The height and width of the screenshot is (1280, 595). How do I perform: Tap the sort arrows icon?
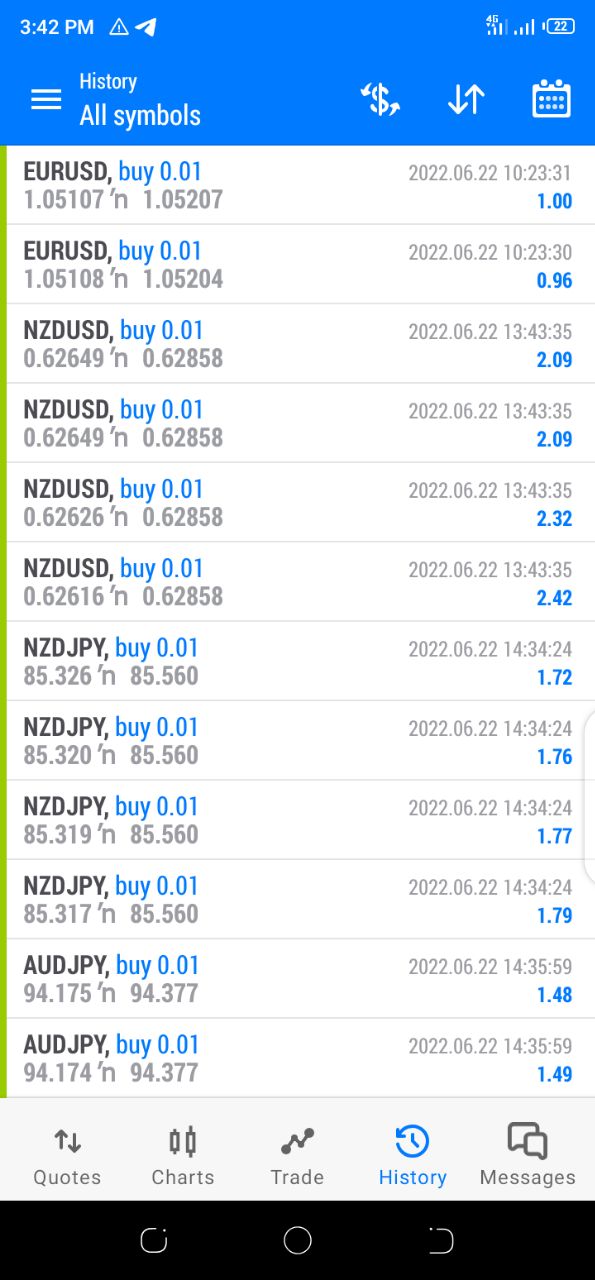[466, 99]
